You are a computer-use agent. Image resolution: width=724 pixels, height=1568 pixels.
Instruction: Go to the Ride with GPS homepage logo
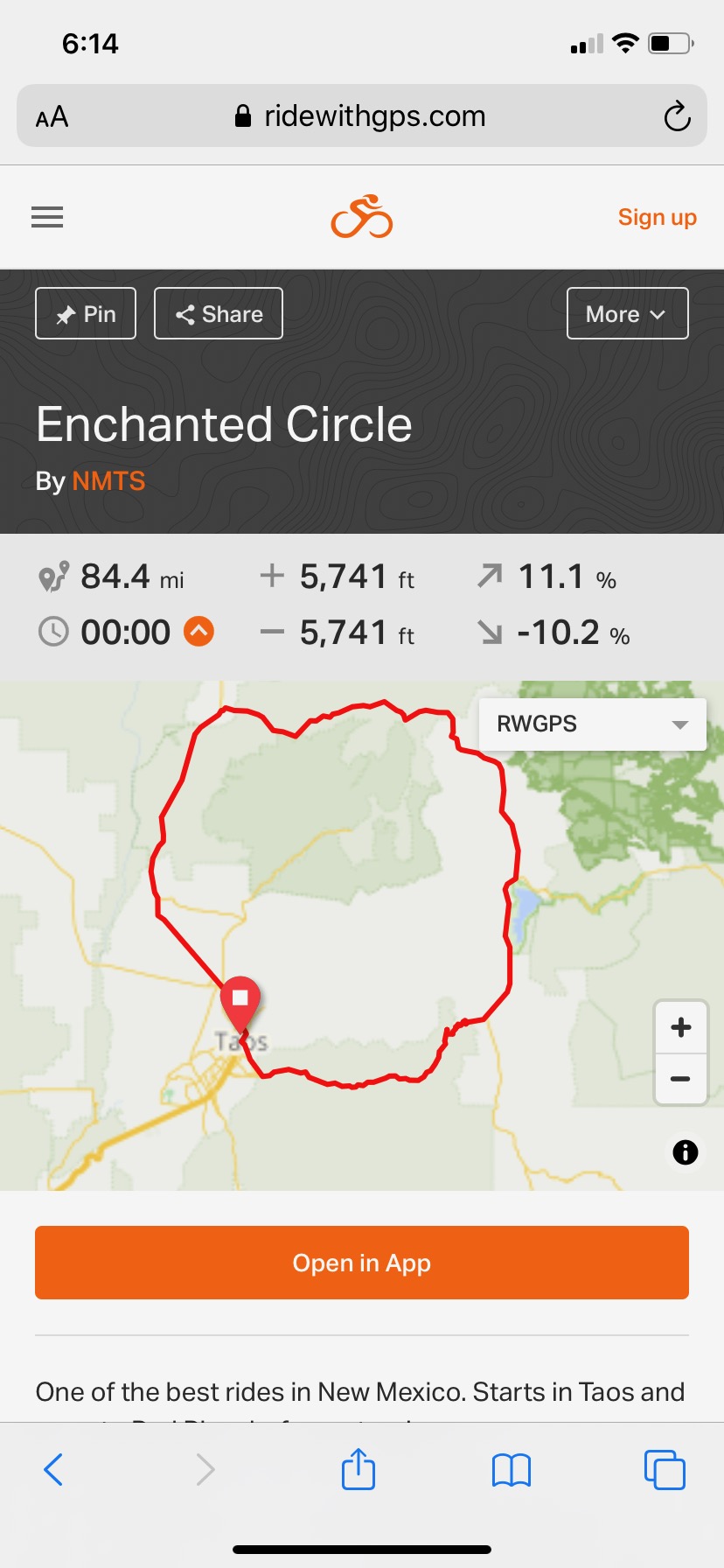pyautogui.click(x=362, y=217)
